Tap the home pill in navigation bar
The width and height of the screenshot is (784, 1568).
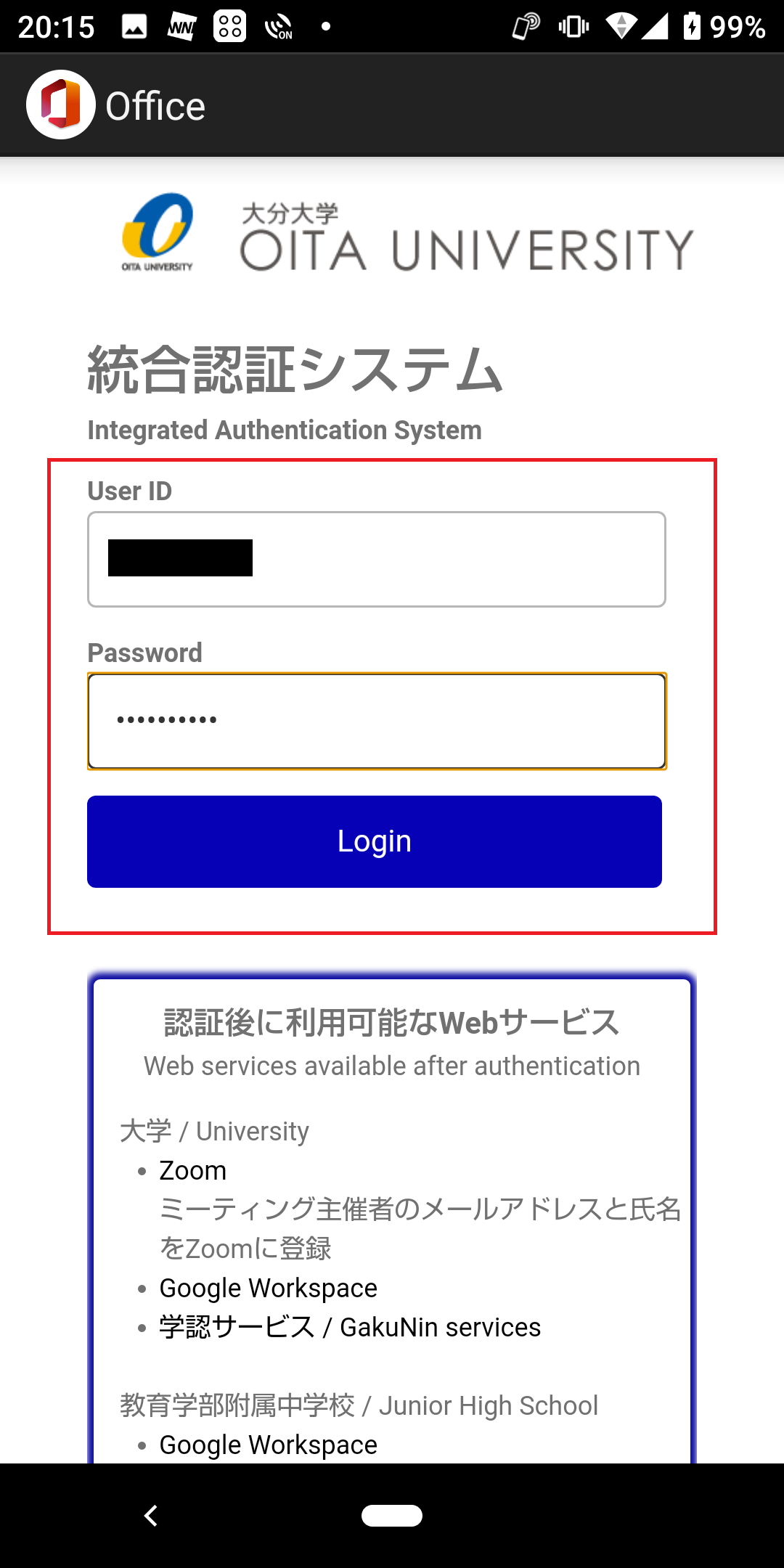point(392,1516)
